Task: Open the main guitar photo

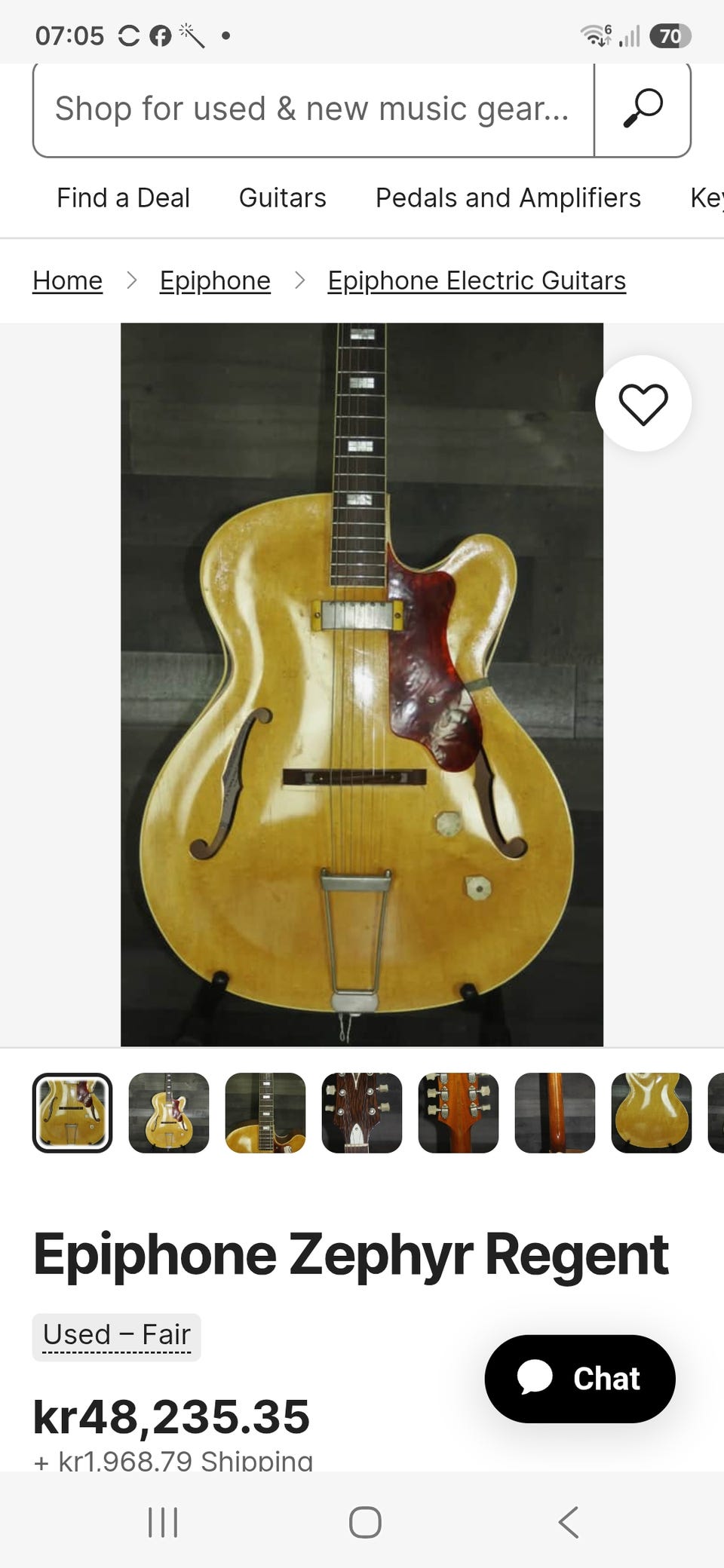Action: tap(362, 684)
